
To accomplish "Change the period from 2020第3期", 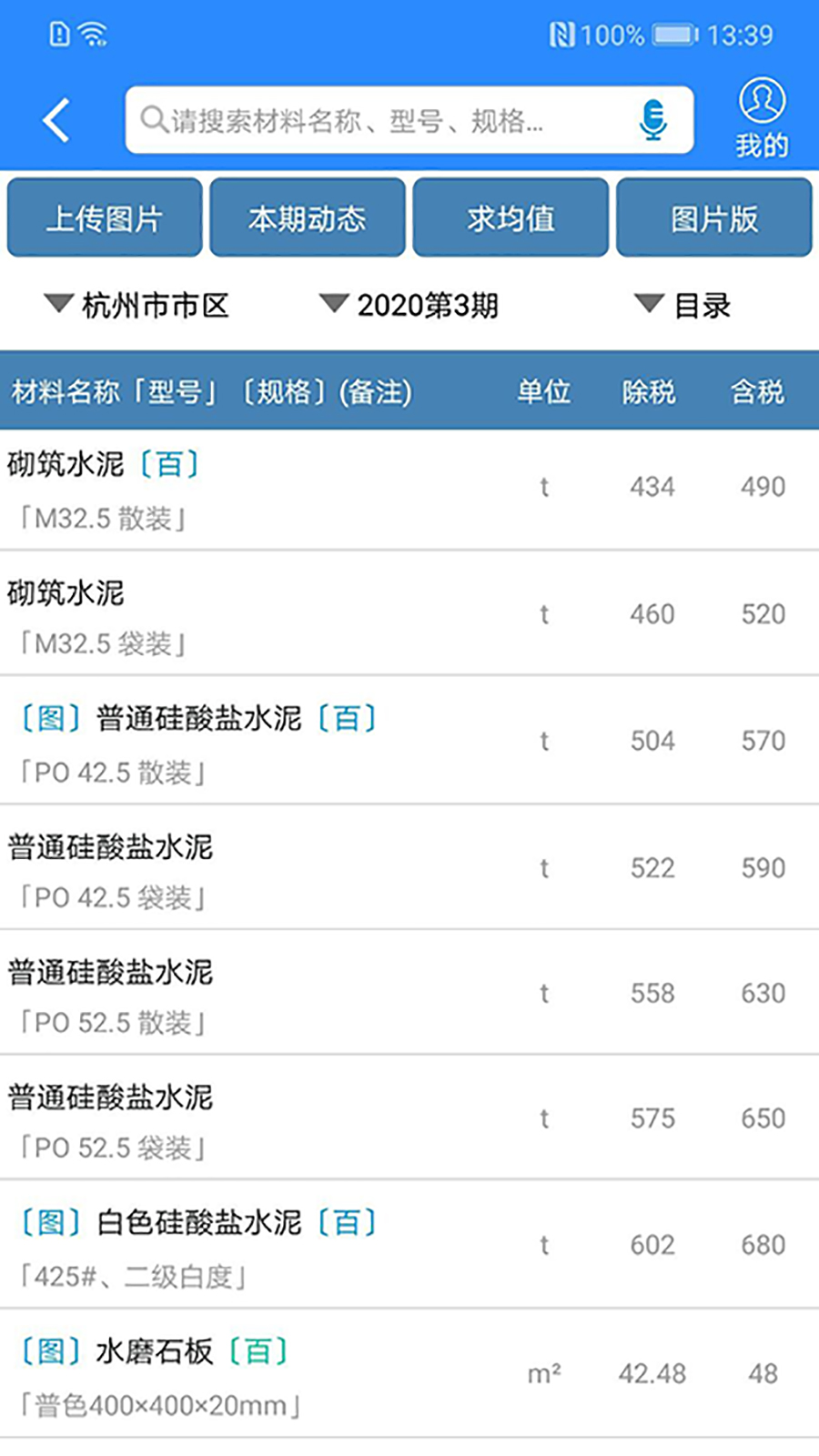I will point(409,305).
